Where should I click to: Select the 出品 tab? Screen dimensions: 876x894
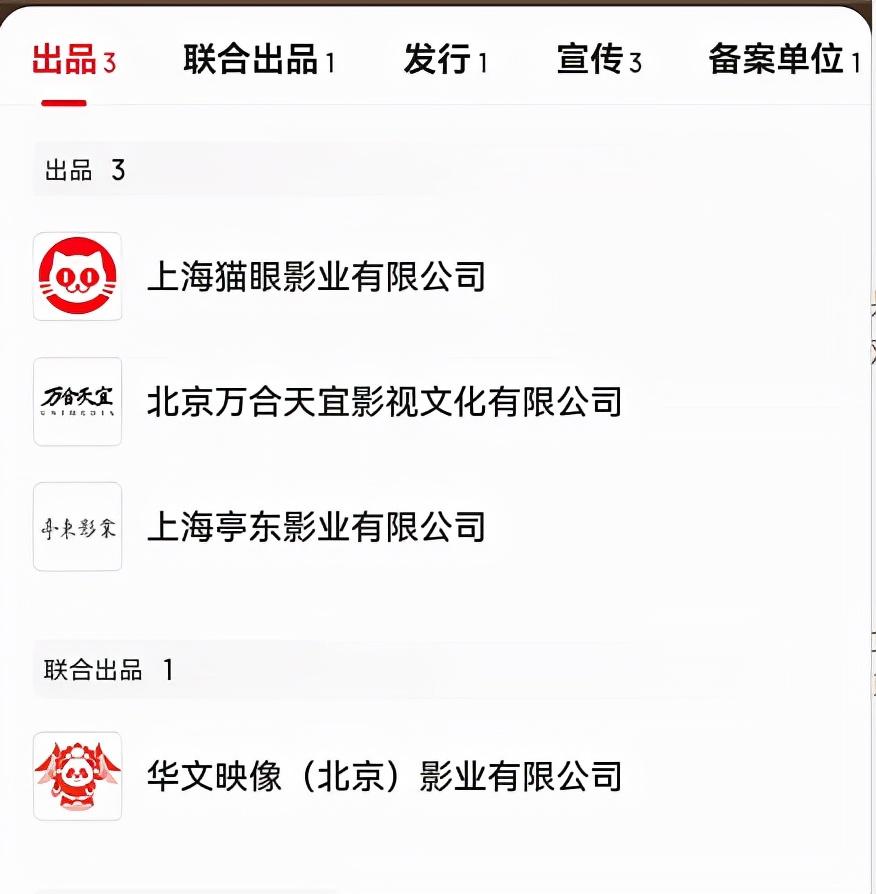74,60
